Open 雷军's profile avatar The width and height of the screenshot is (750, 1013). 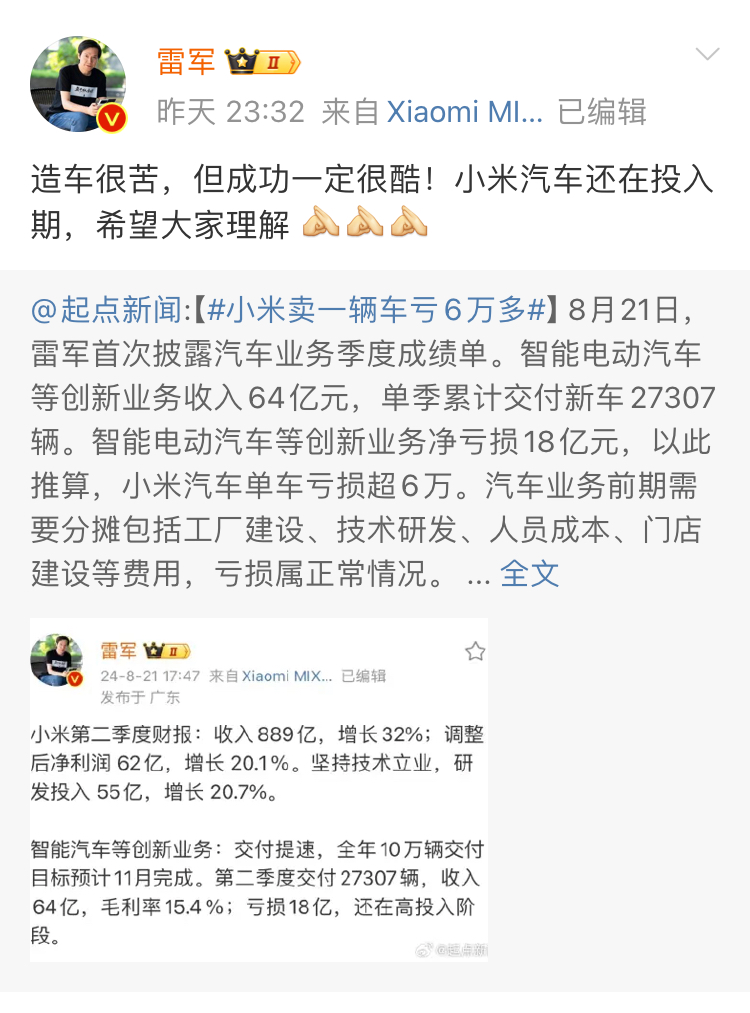[x=79, y=84]
